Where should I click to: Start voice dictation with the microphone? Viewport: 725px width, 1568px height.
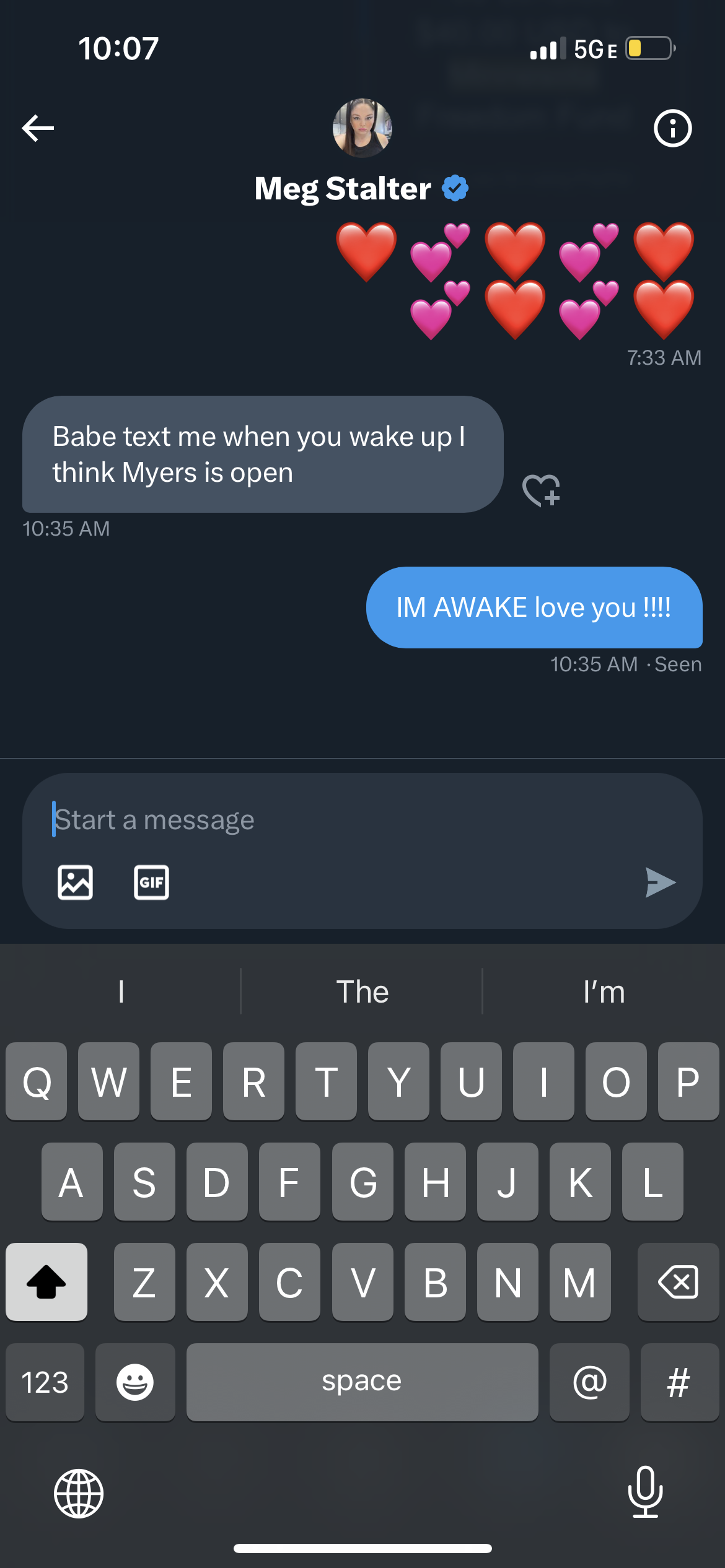click(645, 1492)
